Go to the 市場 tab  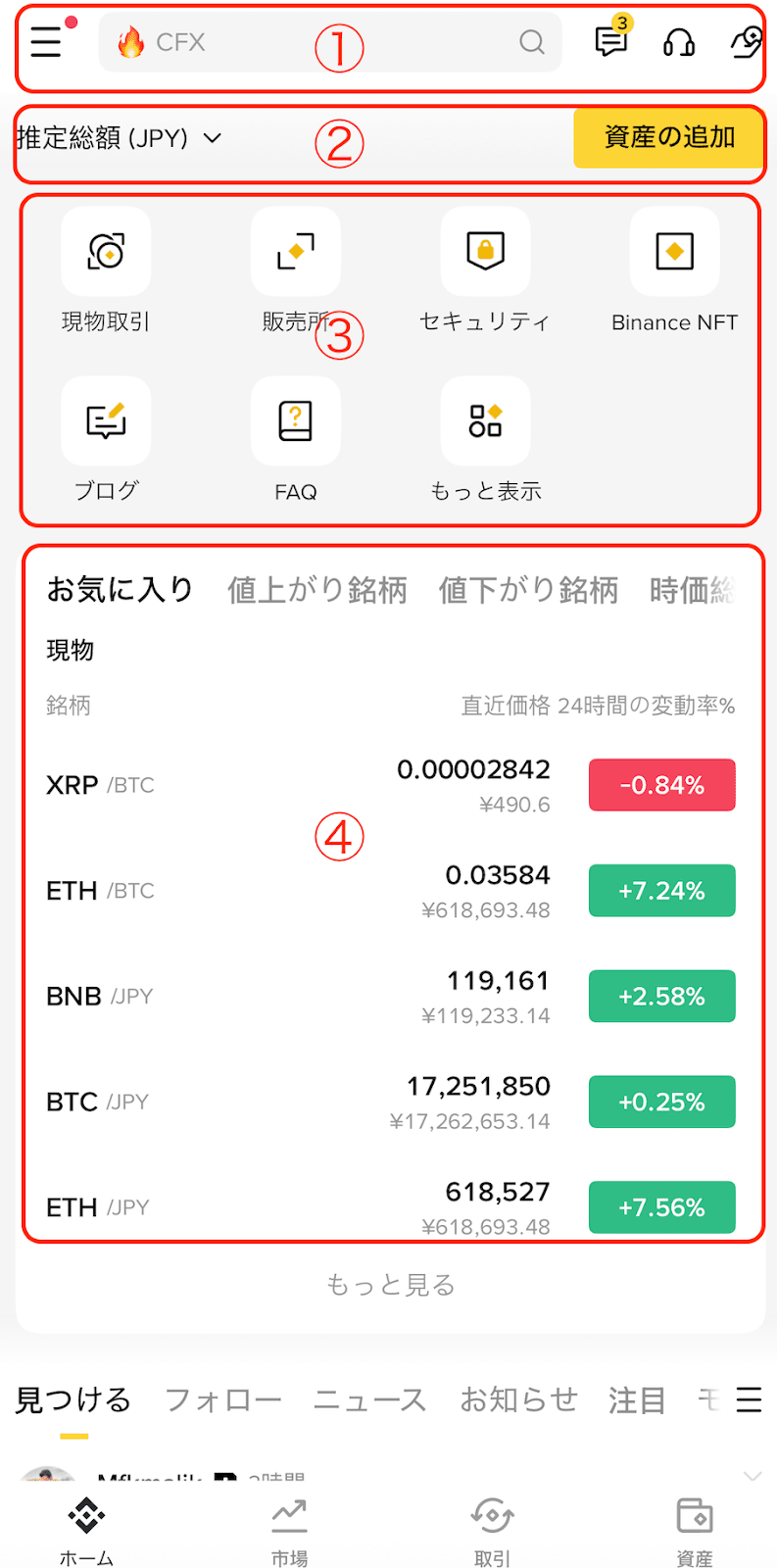pyautogui.click(x=289, y=1529)
